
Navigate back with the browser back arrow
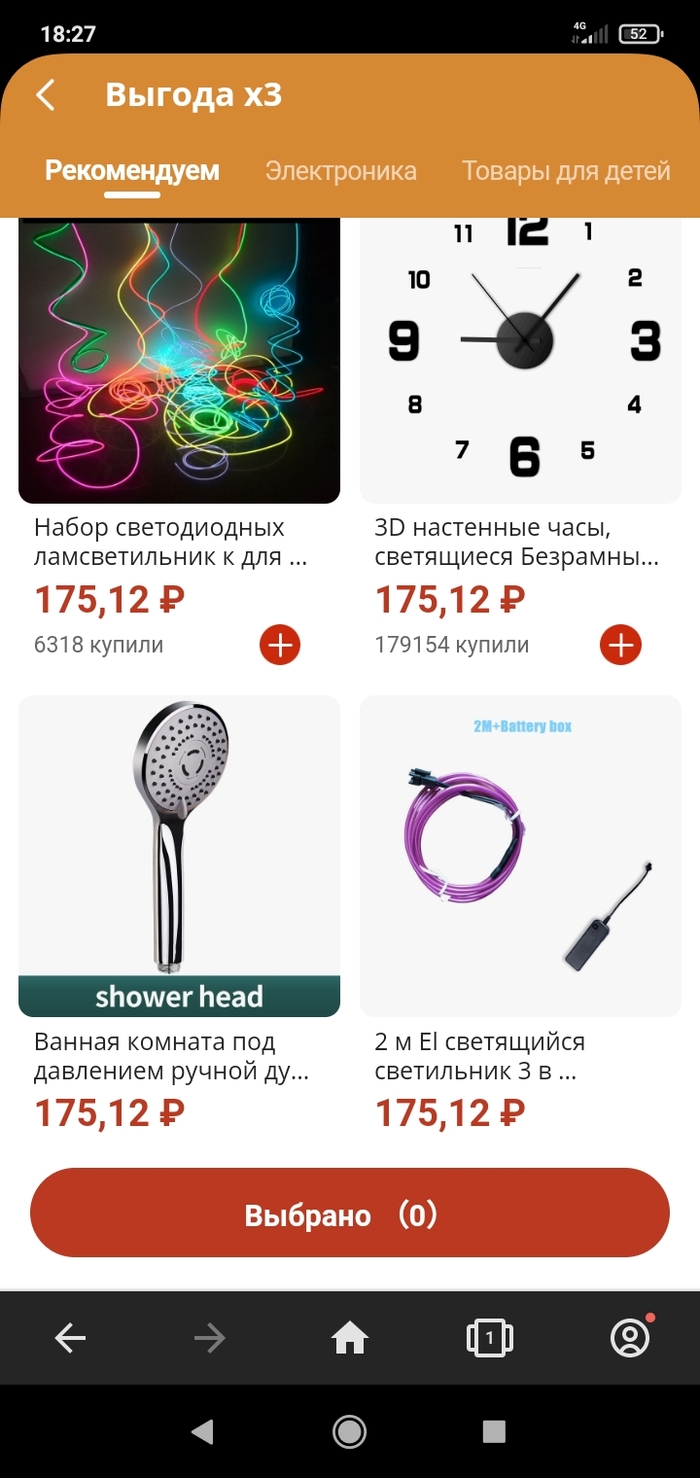[x=70, y=1338]
